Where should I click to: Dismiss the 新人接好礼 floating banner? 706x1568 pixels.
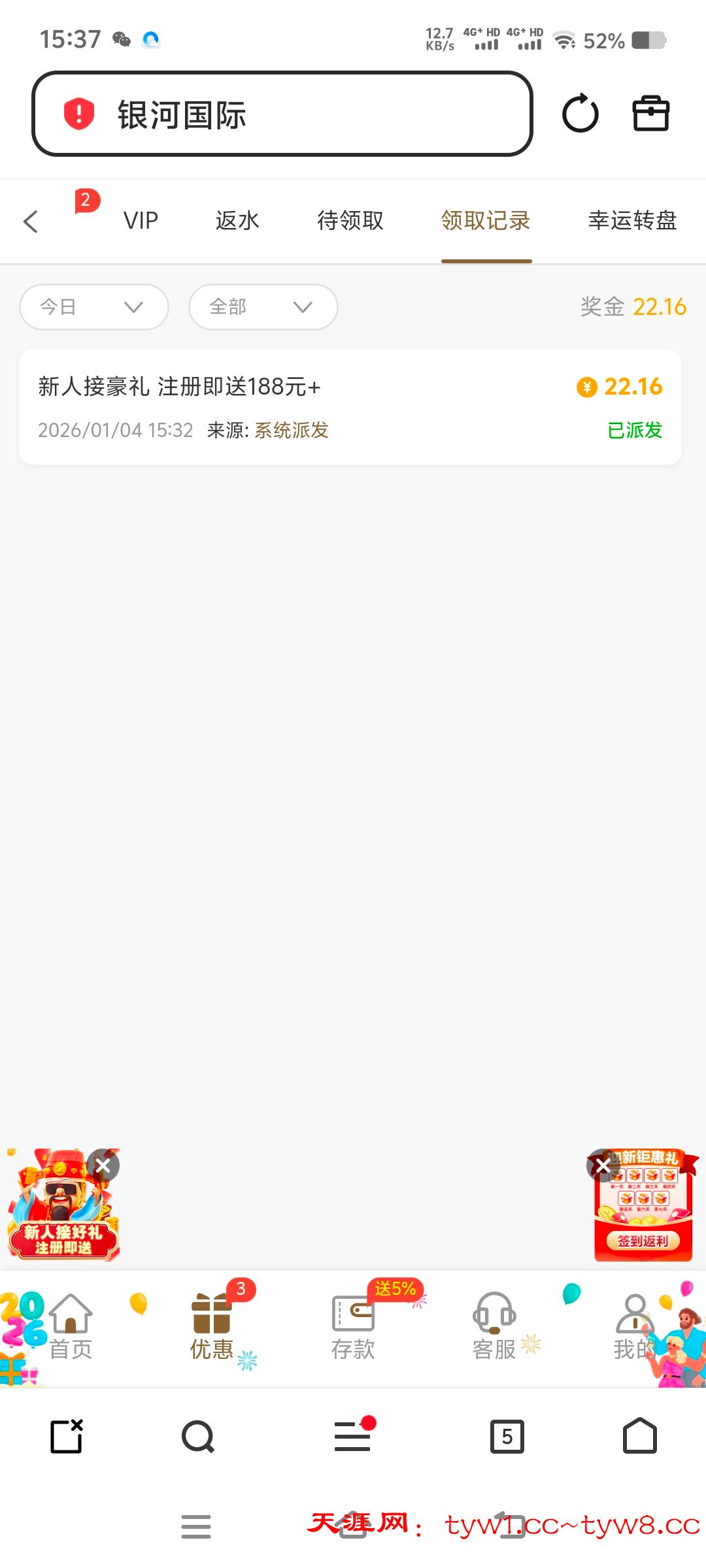(x=103, y=1166)
